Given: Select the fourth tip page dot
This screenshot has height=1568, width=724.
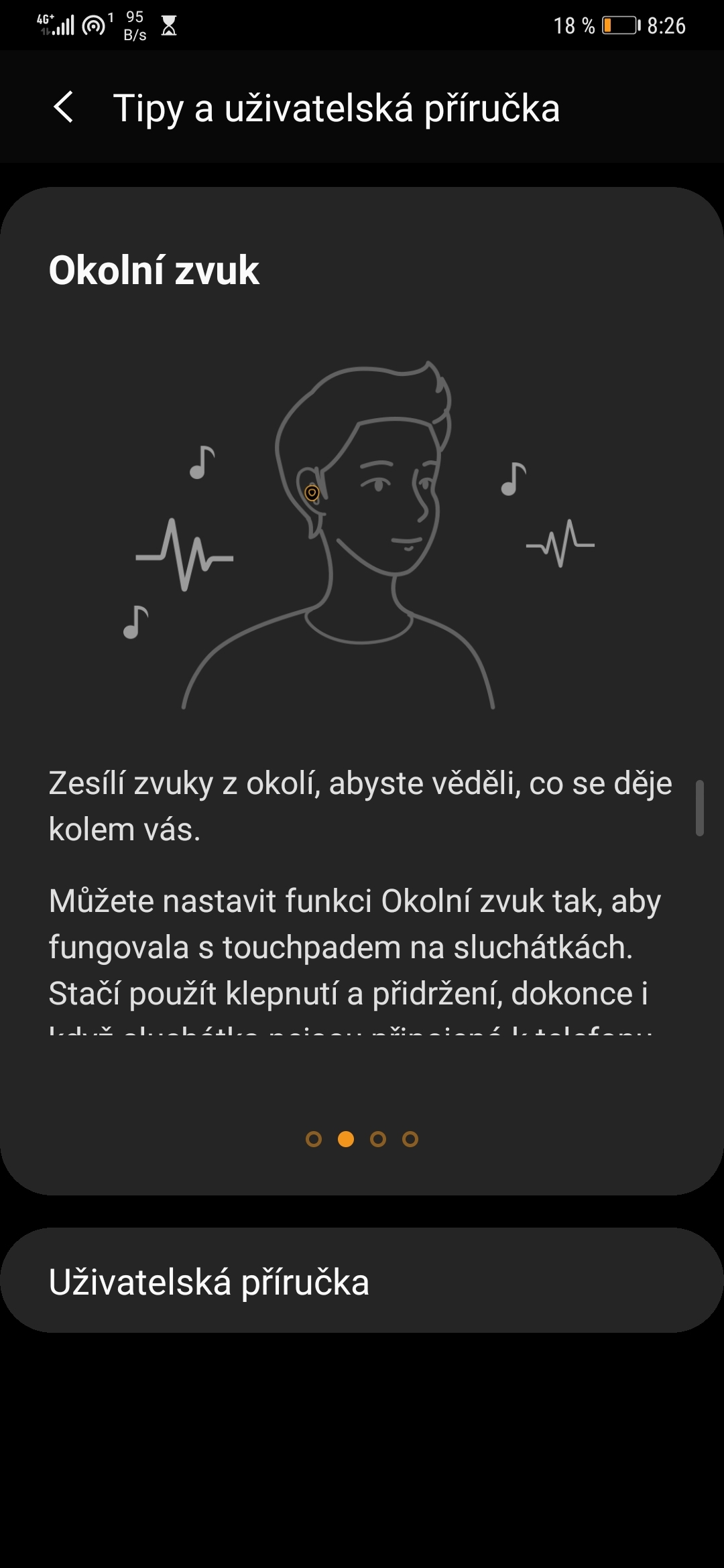Looking at the screenshot, I should point(410,1139).
